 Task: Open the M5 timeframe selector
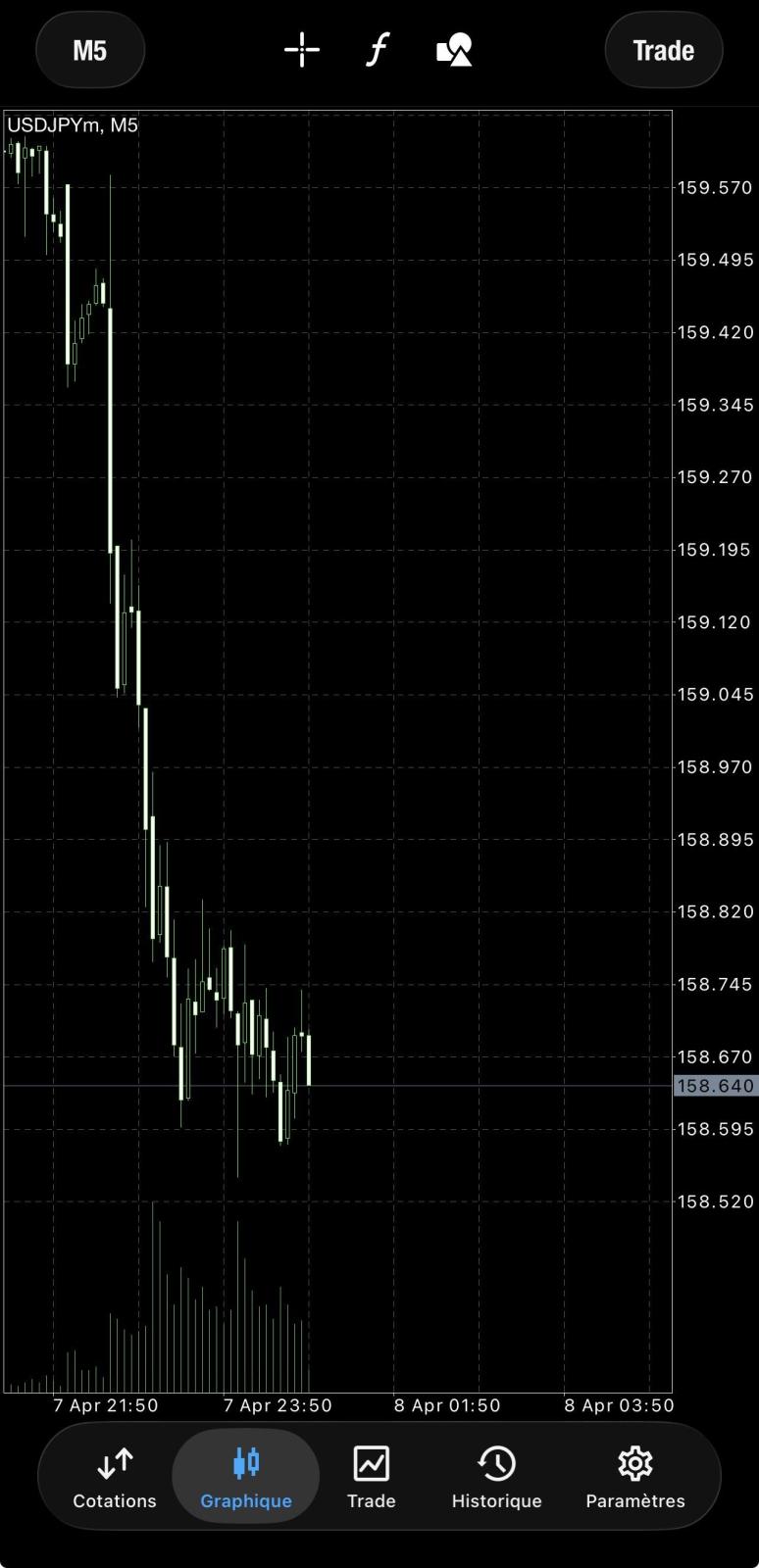click(x=90, y=49)
